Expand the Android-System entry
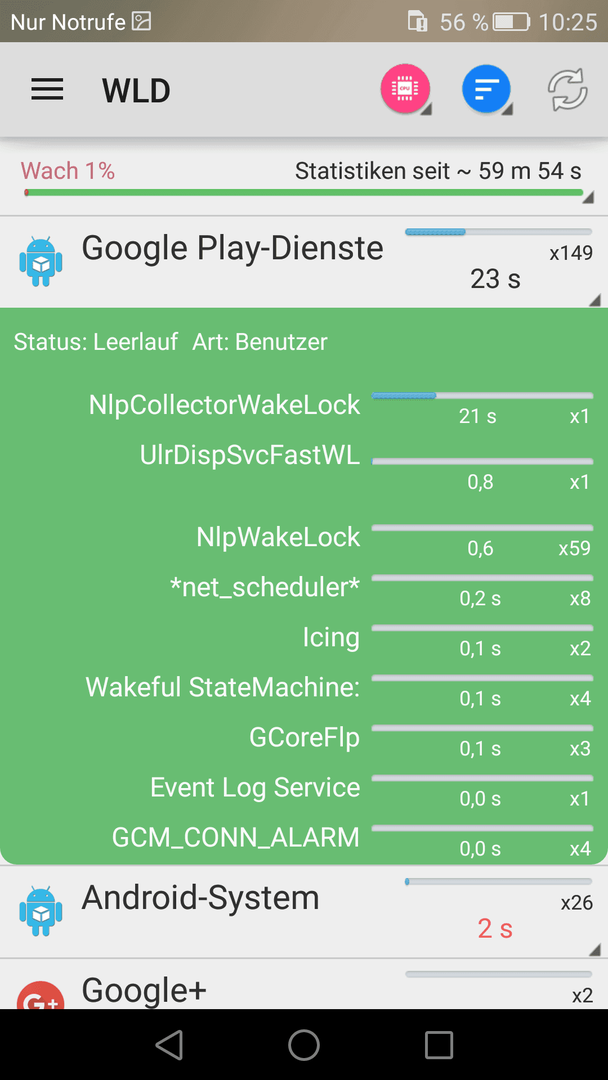The width and height of the screenshot is (608, 1080). (304, 911)
